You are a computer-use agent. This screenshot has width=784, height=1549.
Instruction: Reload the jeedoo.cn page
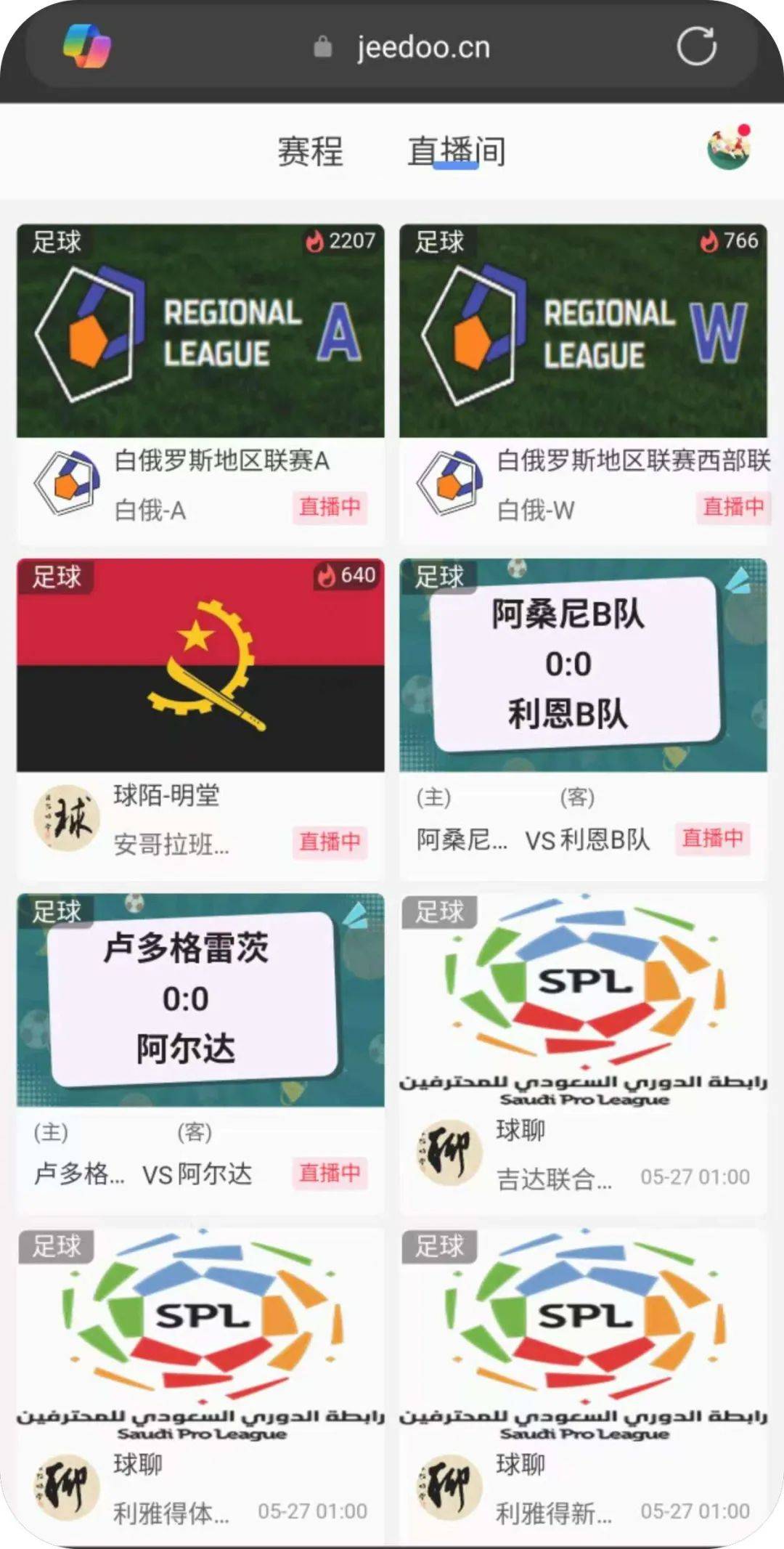pyautogui.click(x=696, y=47)
